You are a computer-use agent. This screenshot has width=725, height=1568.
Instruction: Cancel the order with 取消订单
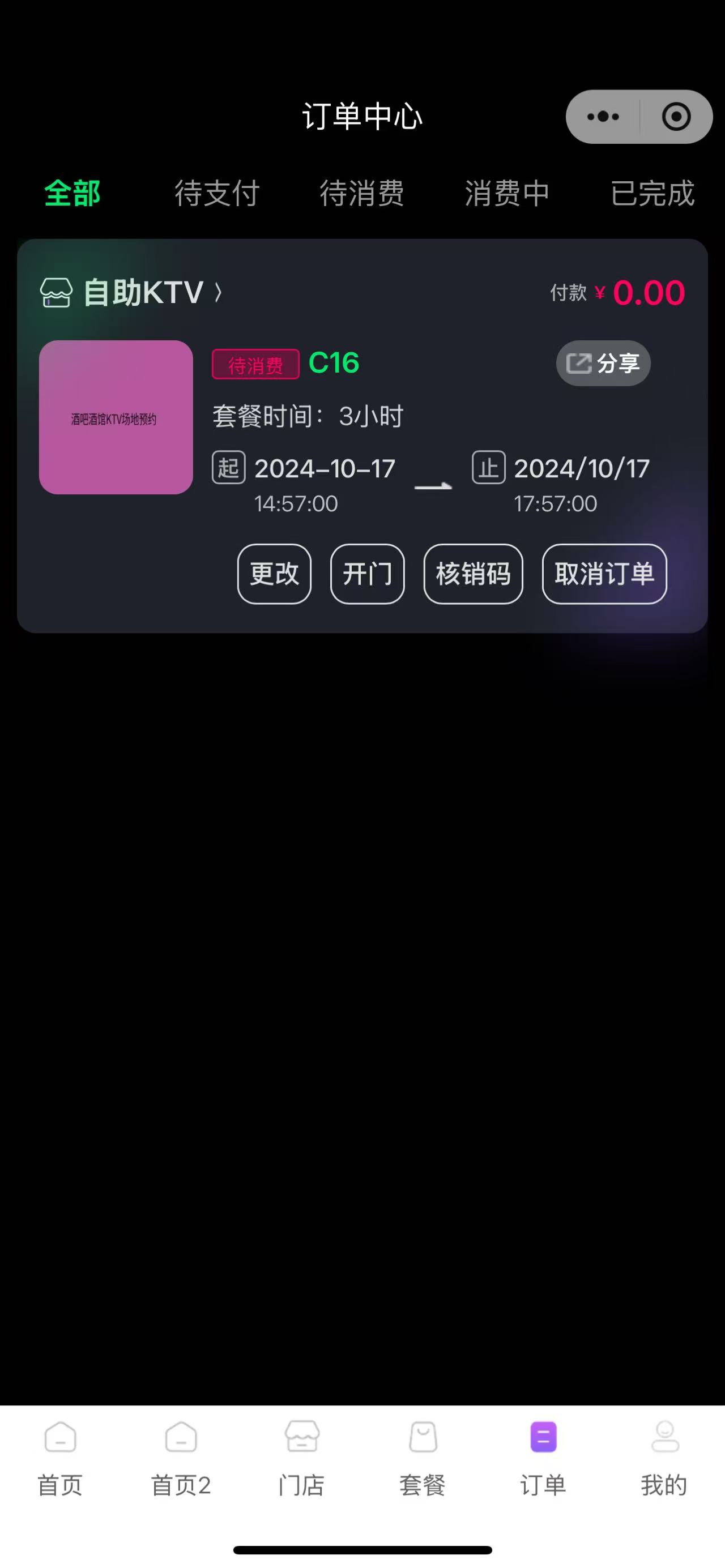pyautogui.click(x=604, y=574)
